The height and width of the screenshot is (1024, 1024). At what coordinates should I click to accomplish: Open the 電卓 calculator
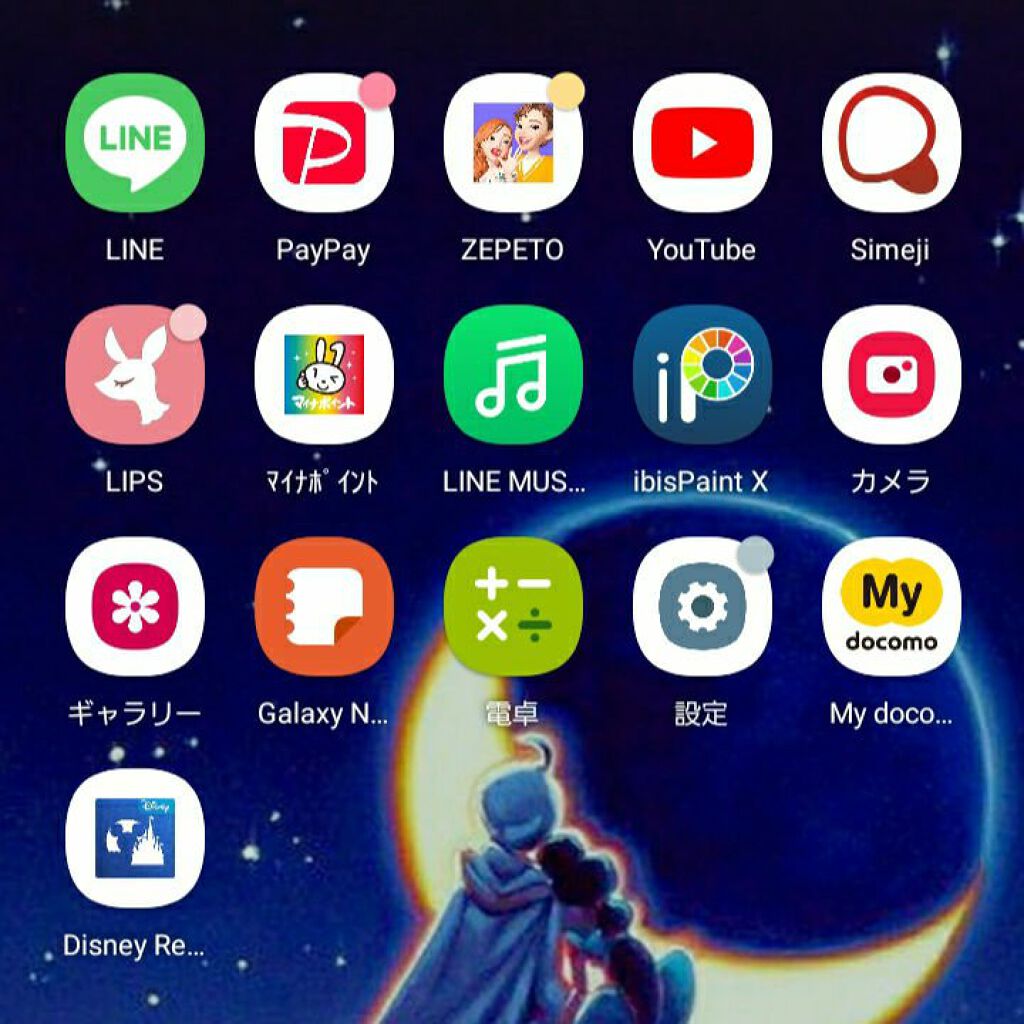coord(513,607)
